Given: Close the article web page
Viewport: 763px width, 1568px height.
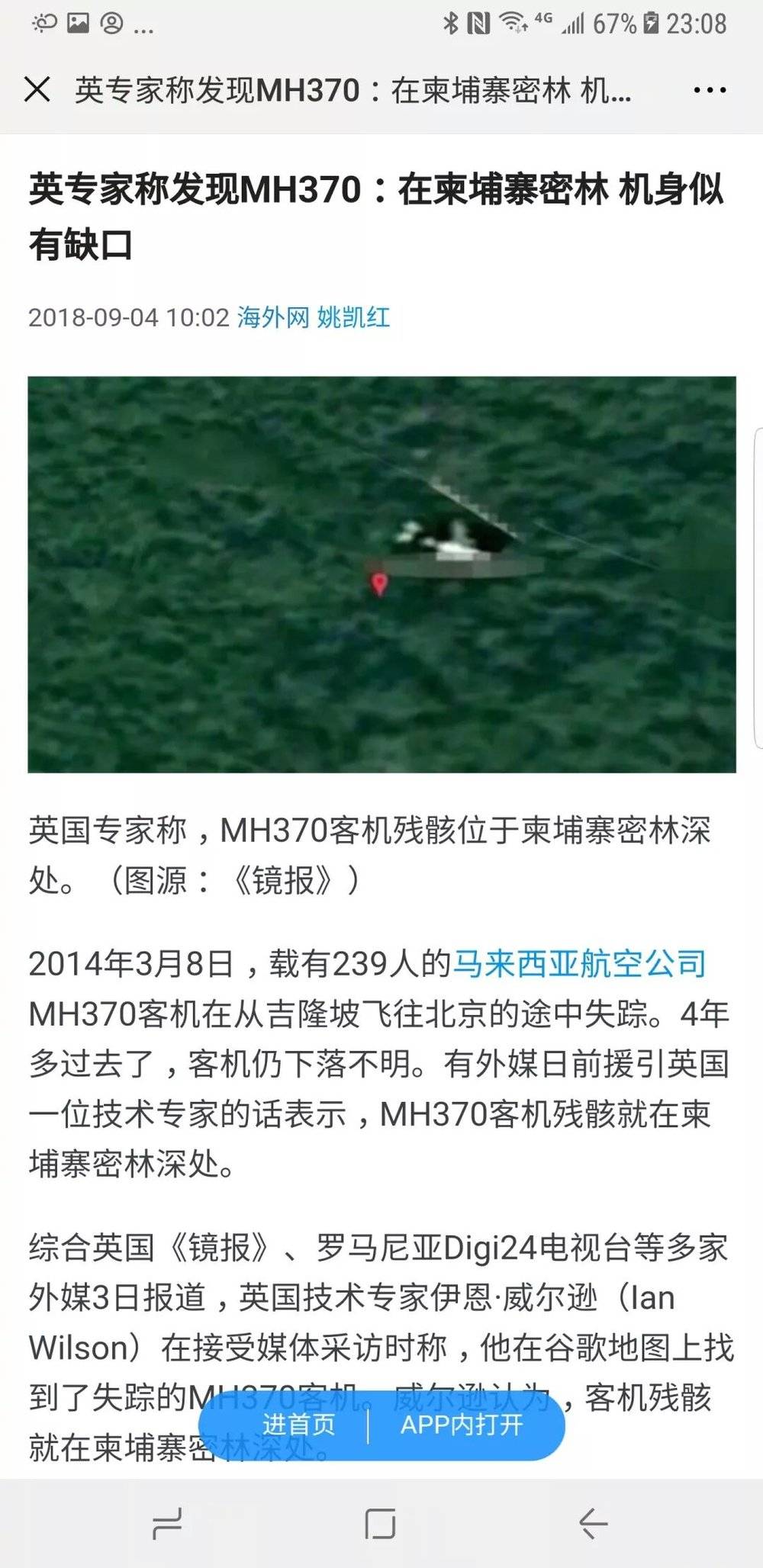Looking at the screenshot, I should point(37,90).
